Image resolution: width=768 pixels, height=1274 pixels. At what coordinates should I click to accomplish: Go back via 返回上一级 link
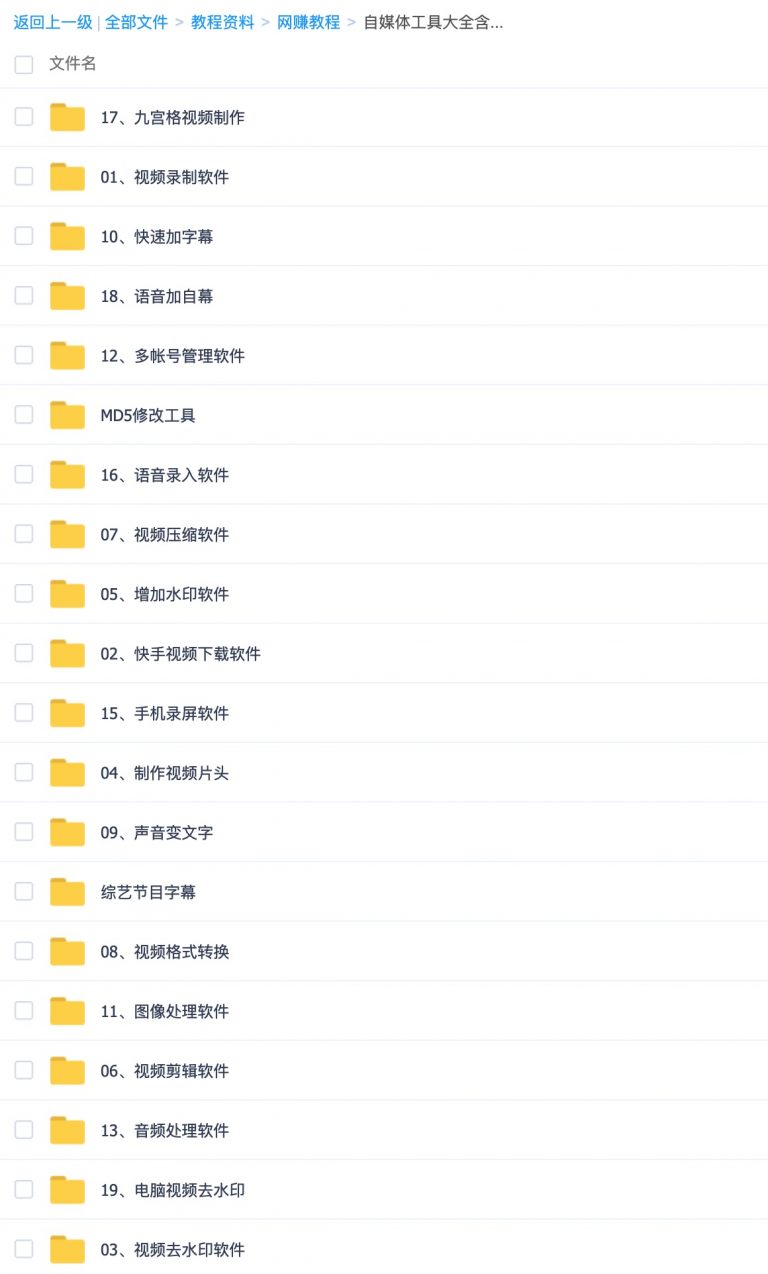point(52,22)
